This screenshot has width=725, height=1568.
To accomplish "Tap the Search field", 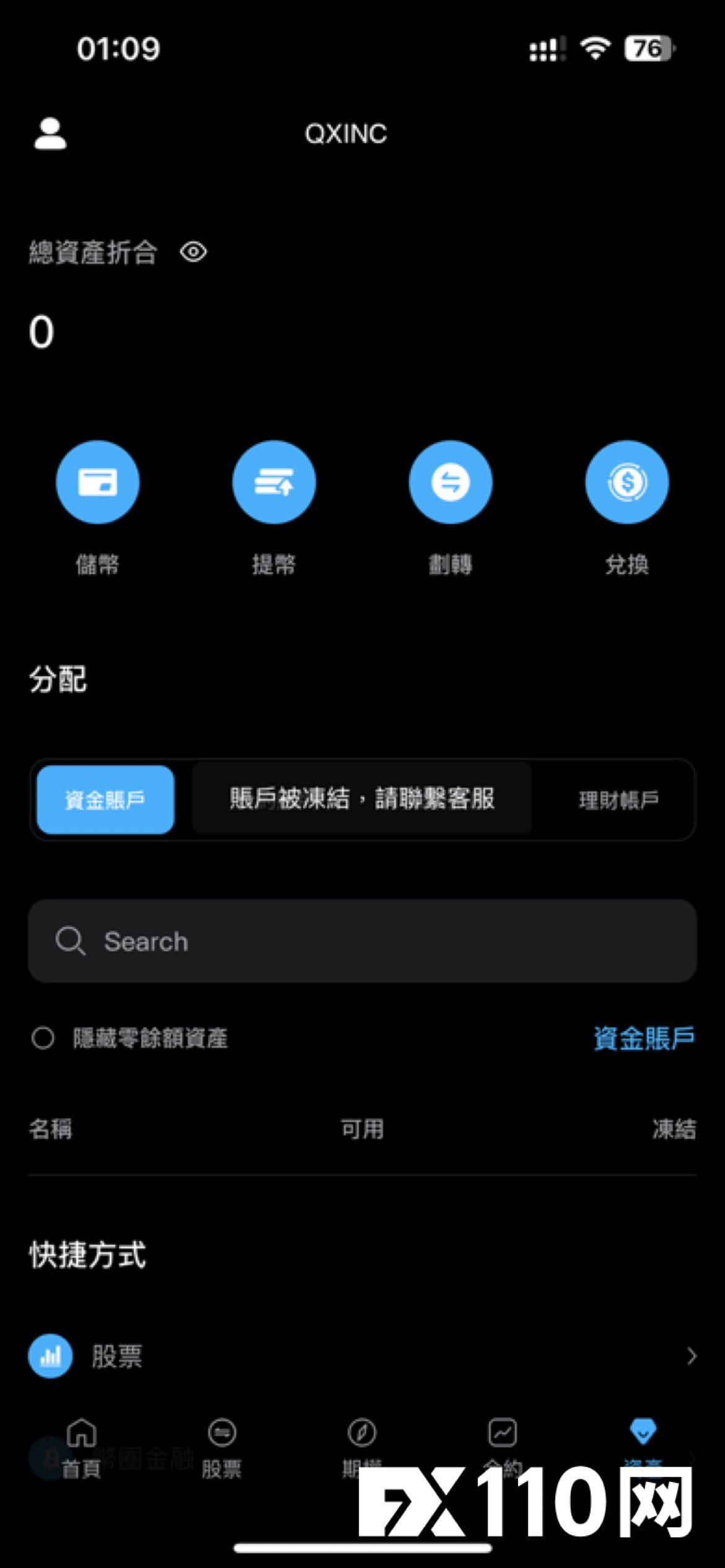I will (362, 941).
